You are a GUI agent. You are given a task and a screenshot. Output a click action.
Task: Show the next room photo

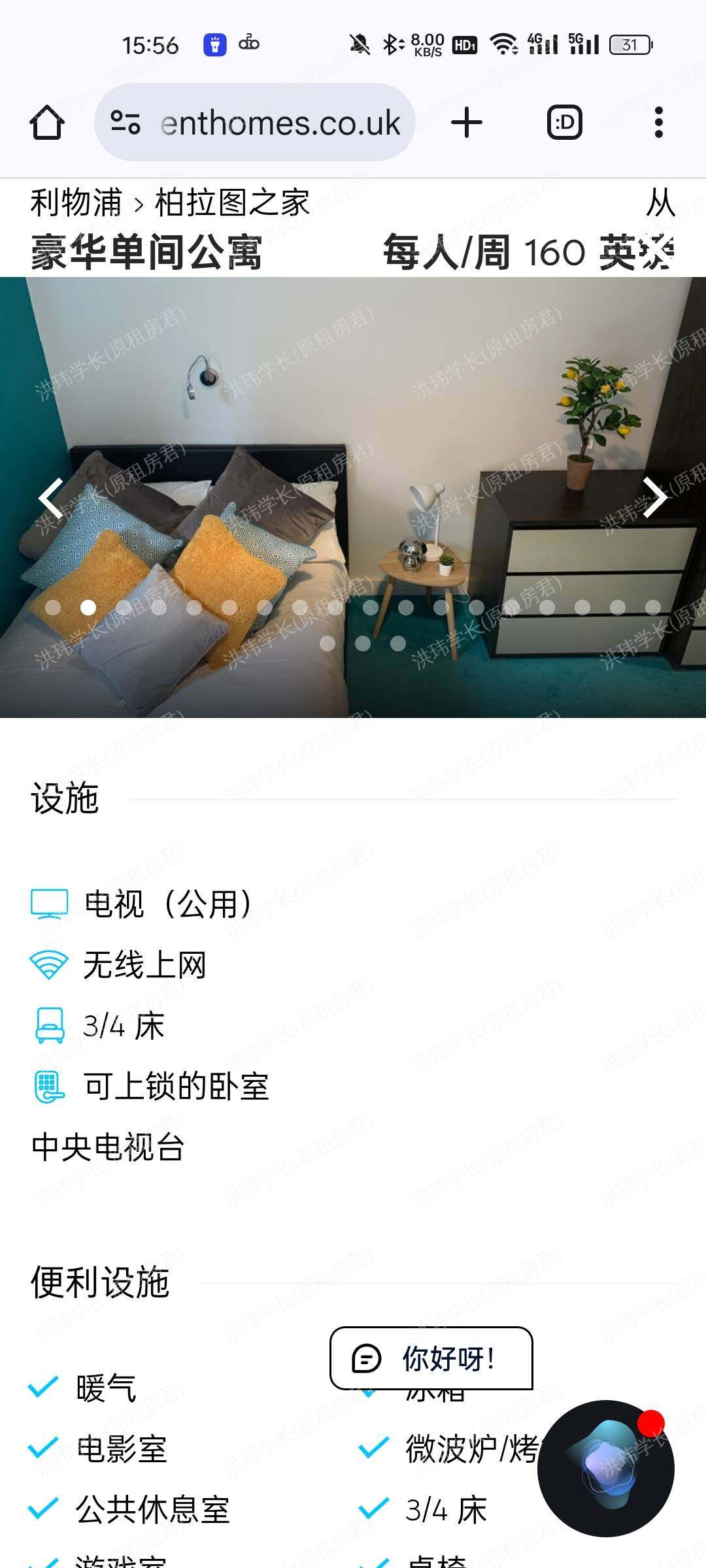654,498
